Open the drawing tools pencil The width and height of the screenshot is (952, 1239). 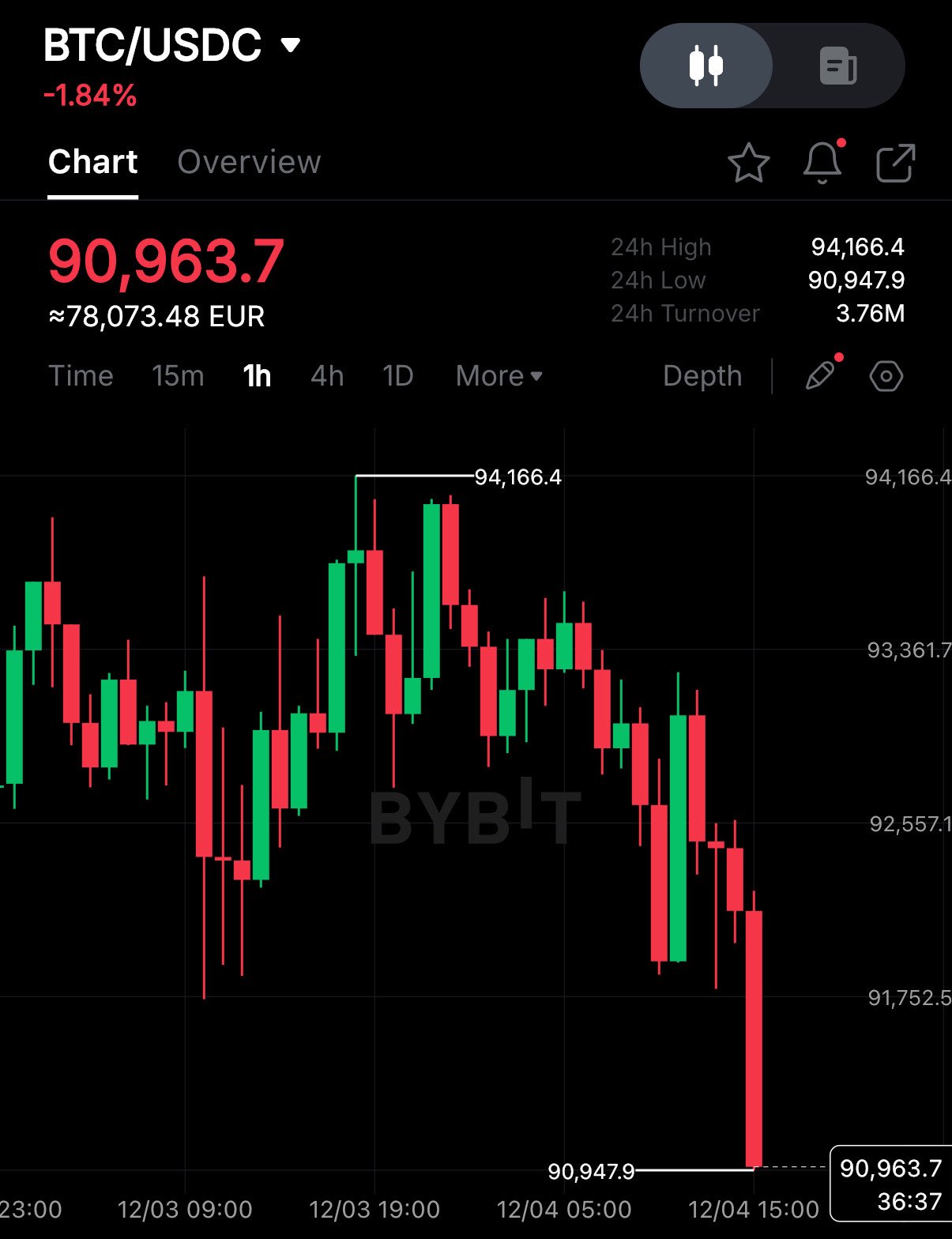(x=820, y=376)
